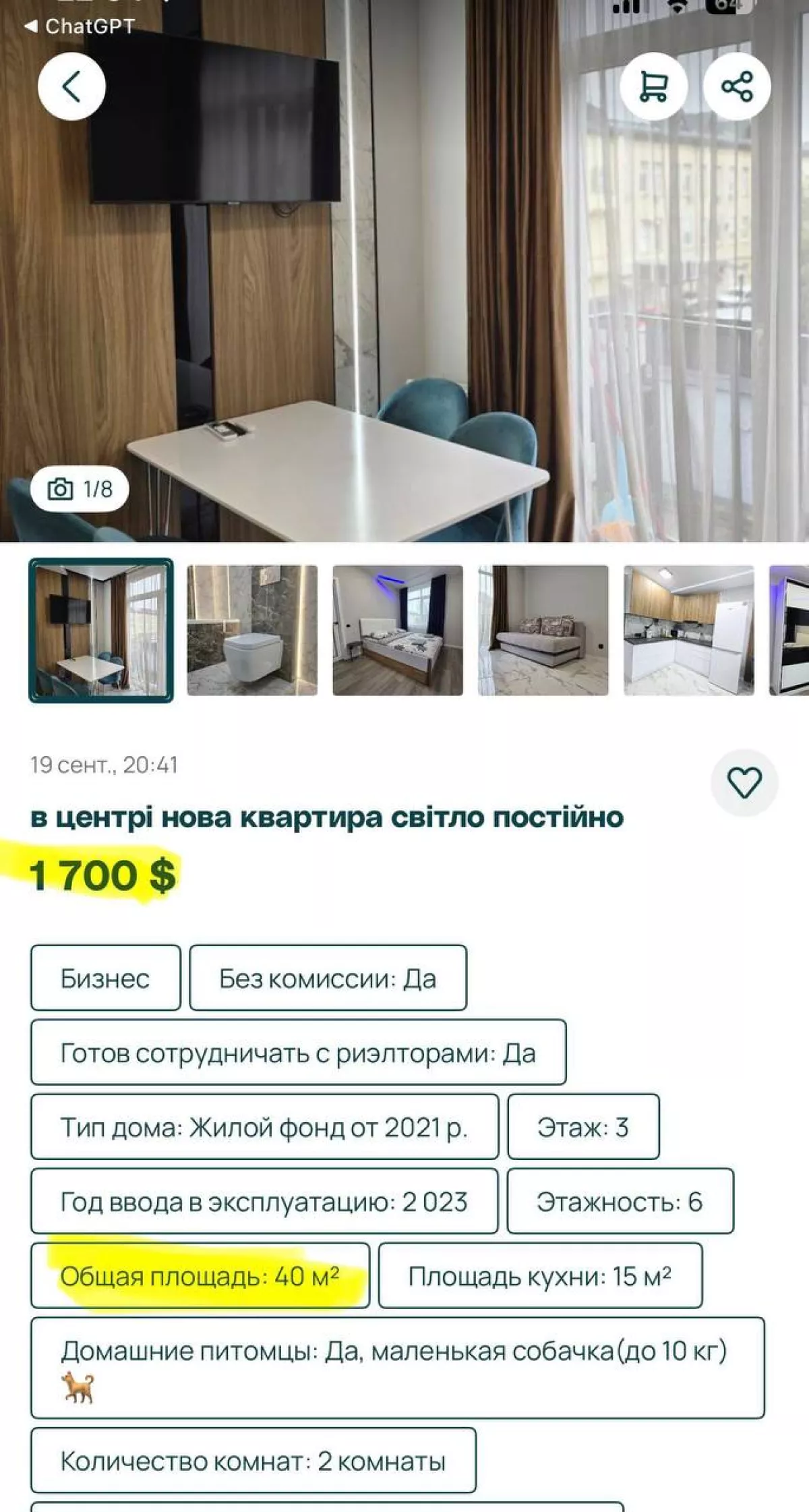Select the bathroom toilet thumbnail

tap(252, 630)
